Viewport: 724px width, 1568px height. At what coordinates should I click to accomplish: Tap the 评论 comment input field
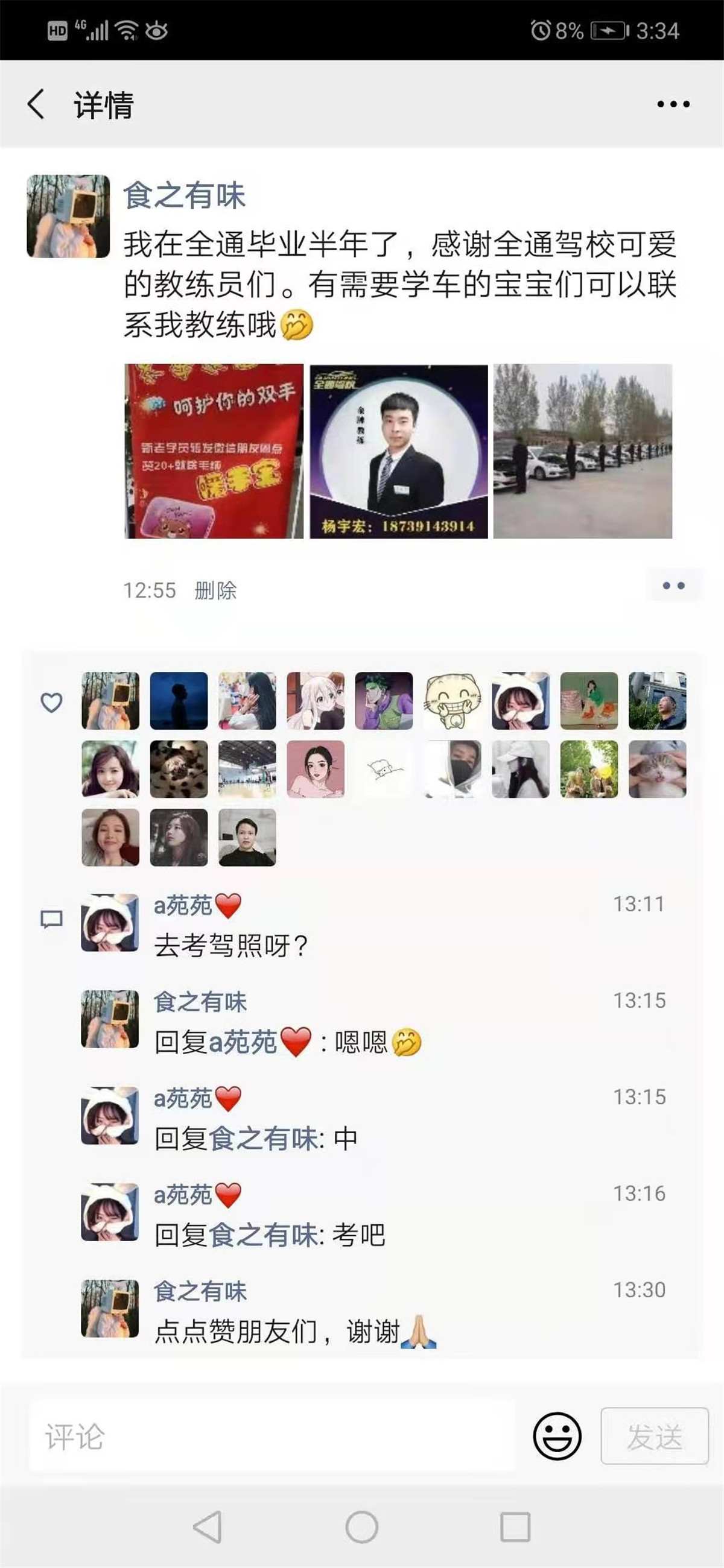pos(271,1437)
